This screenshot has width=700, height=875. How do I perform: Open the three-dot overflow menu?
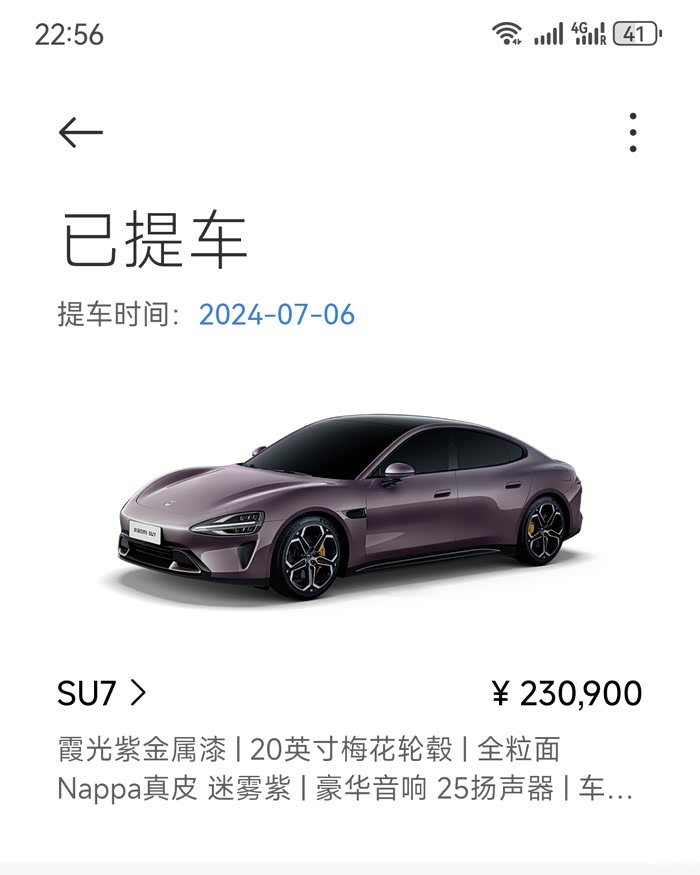[632, 132]
